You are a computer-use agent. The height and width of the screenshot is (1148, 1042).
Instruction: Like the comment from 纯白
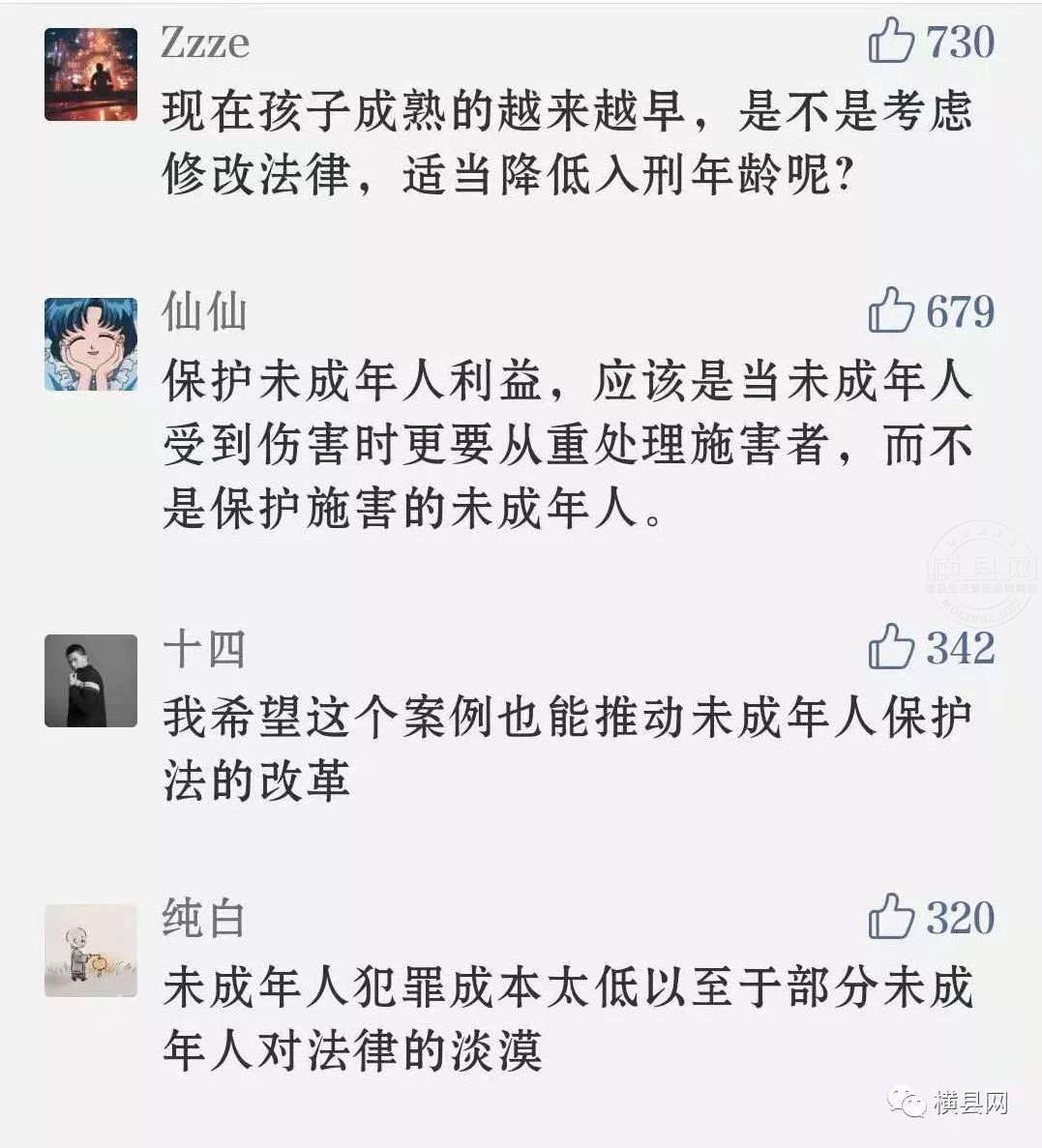click(x=891, y=917)
